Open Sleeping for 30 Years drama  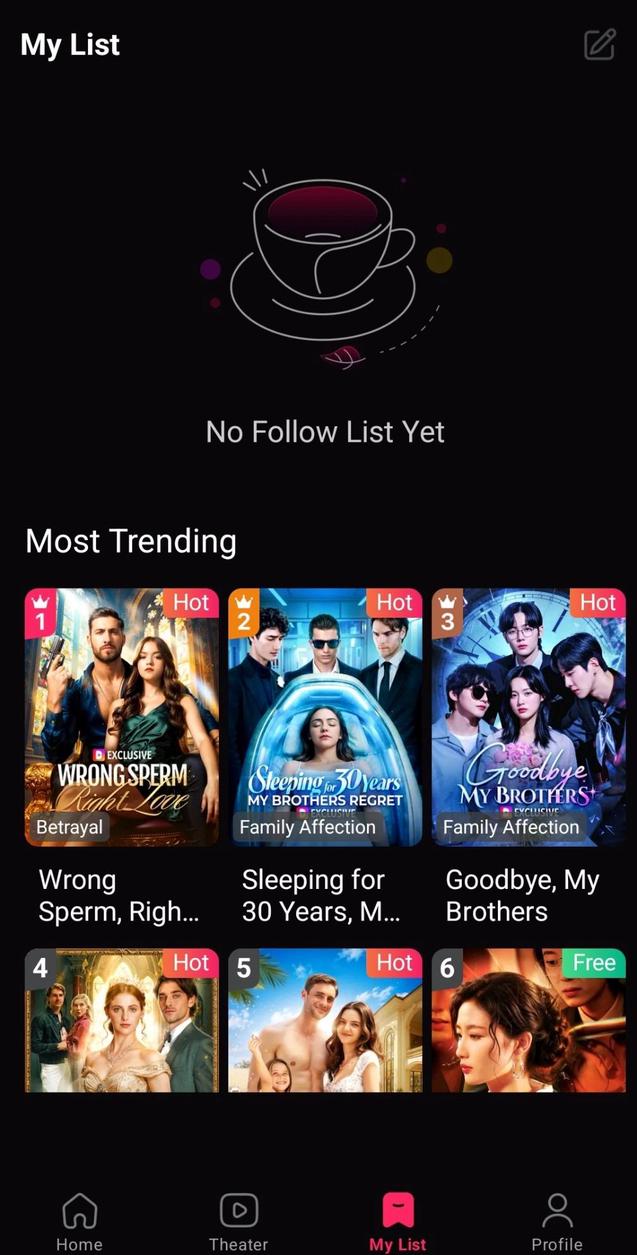pos(325,717)
